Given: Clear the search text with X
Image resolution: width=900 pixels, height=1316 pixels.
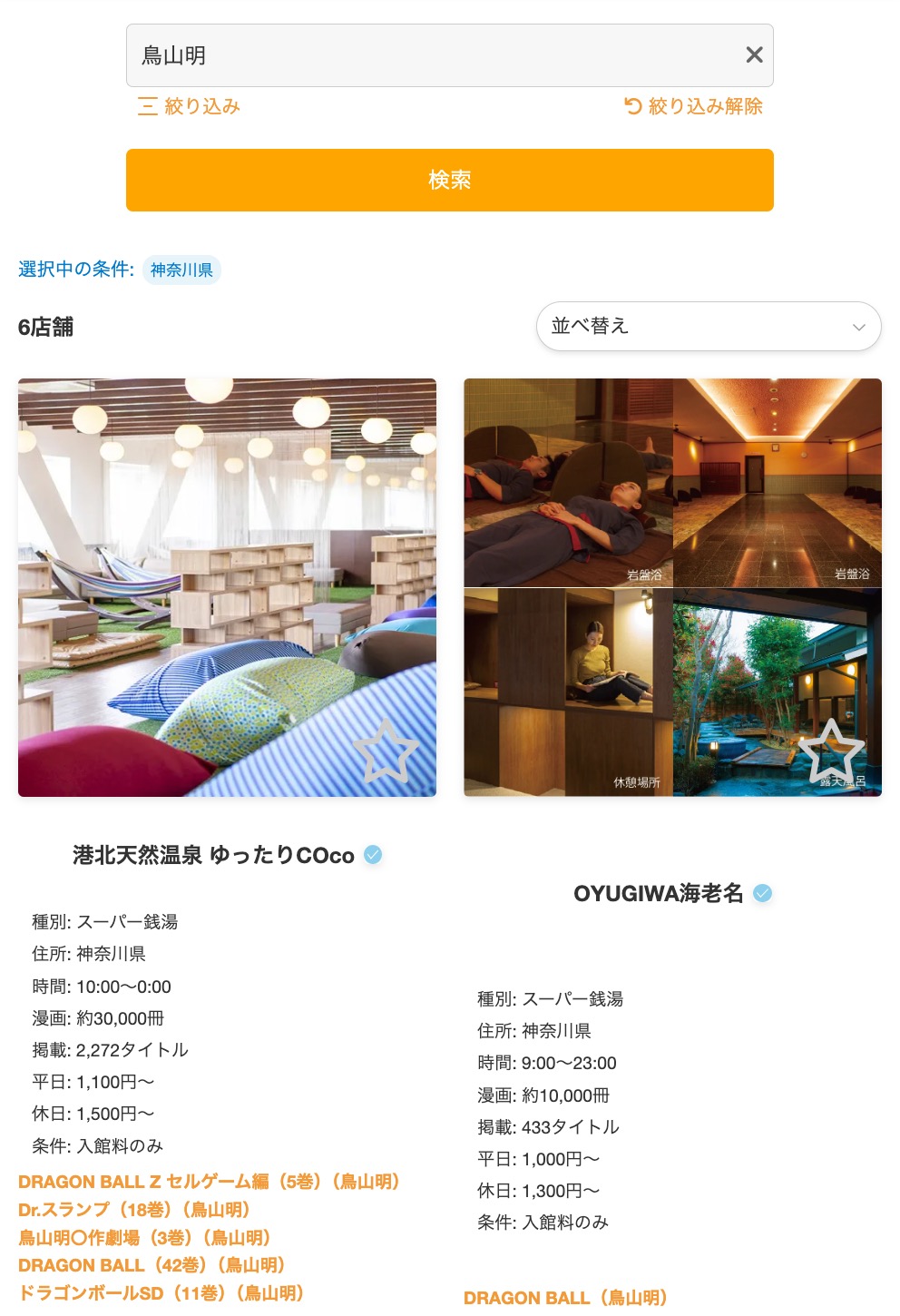Looking at the screenshot, I should (x=754, y=55).
